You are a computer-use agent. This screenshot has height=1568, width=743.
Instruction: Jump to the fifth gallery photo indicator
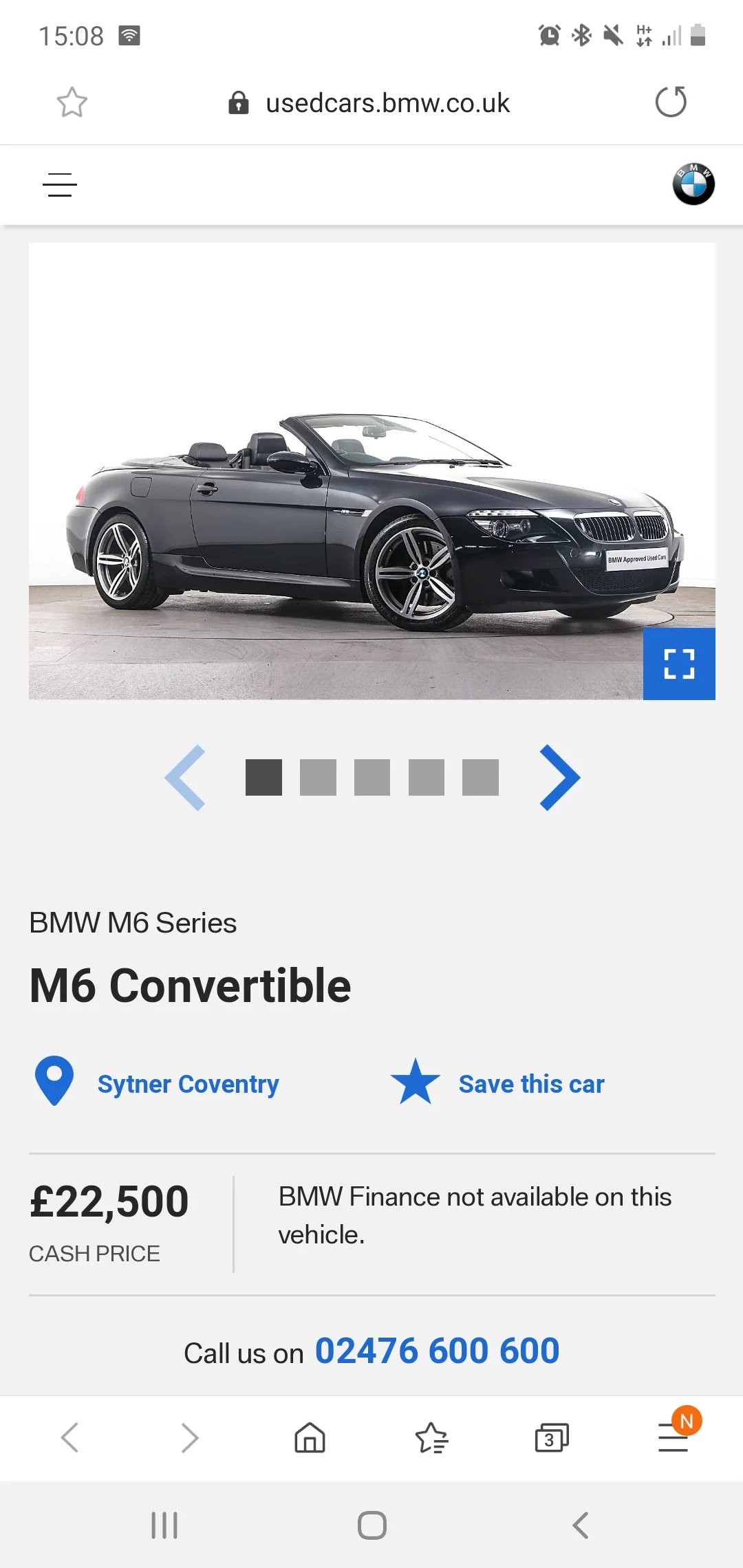[480, 777]
